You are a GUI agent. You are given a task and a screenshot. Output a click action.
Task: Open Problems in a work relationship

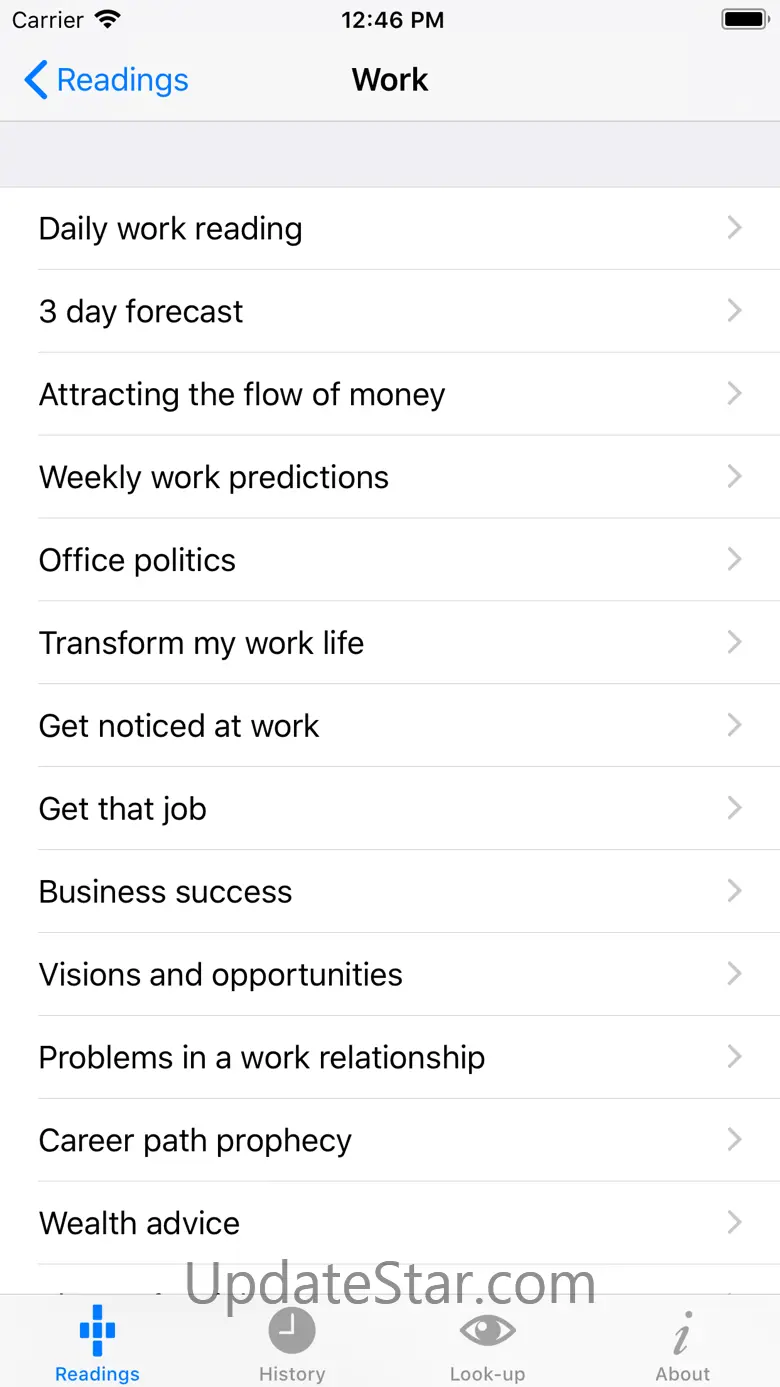coord(390,1058)
